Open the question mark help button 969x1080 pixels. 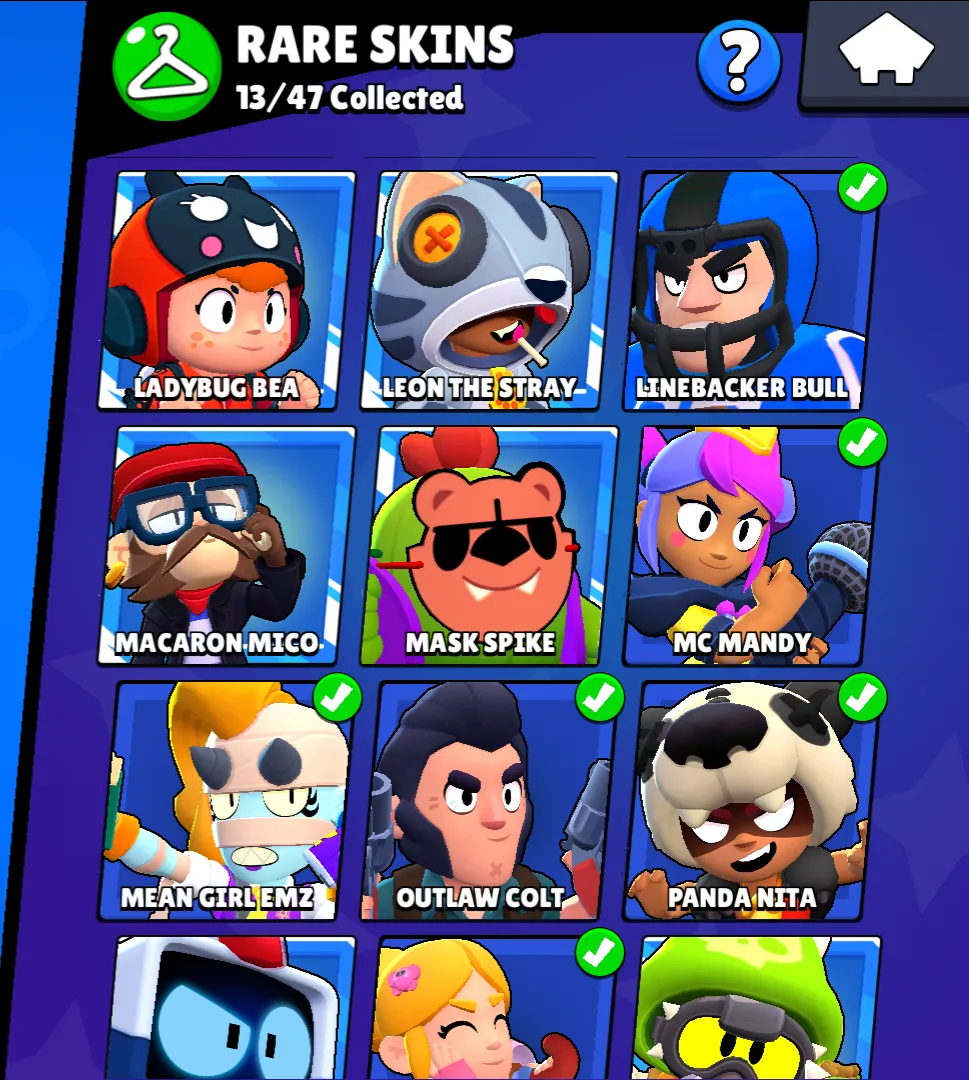738,62
